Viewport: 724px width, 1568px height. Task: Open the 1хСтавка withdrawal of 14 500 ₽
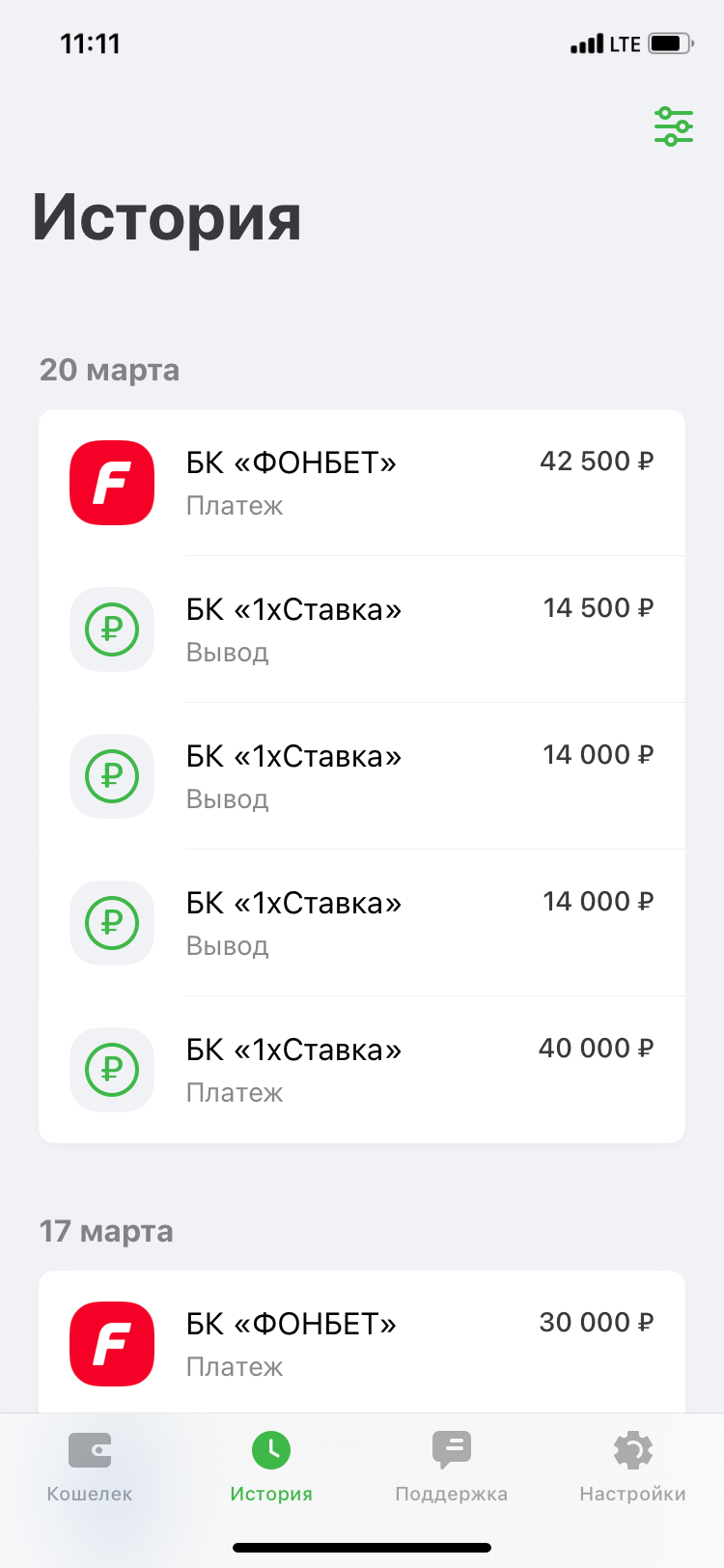coord(362,630)
